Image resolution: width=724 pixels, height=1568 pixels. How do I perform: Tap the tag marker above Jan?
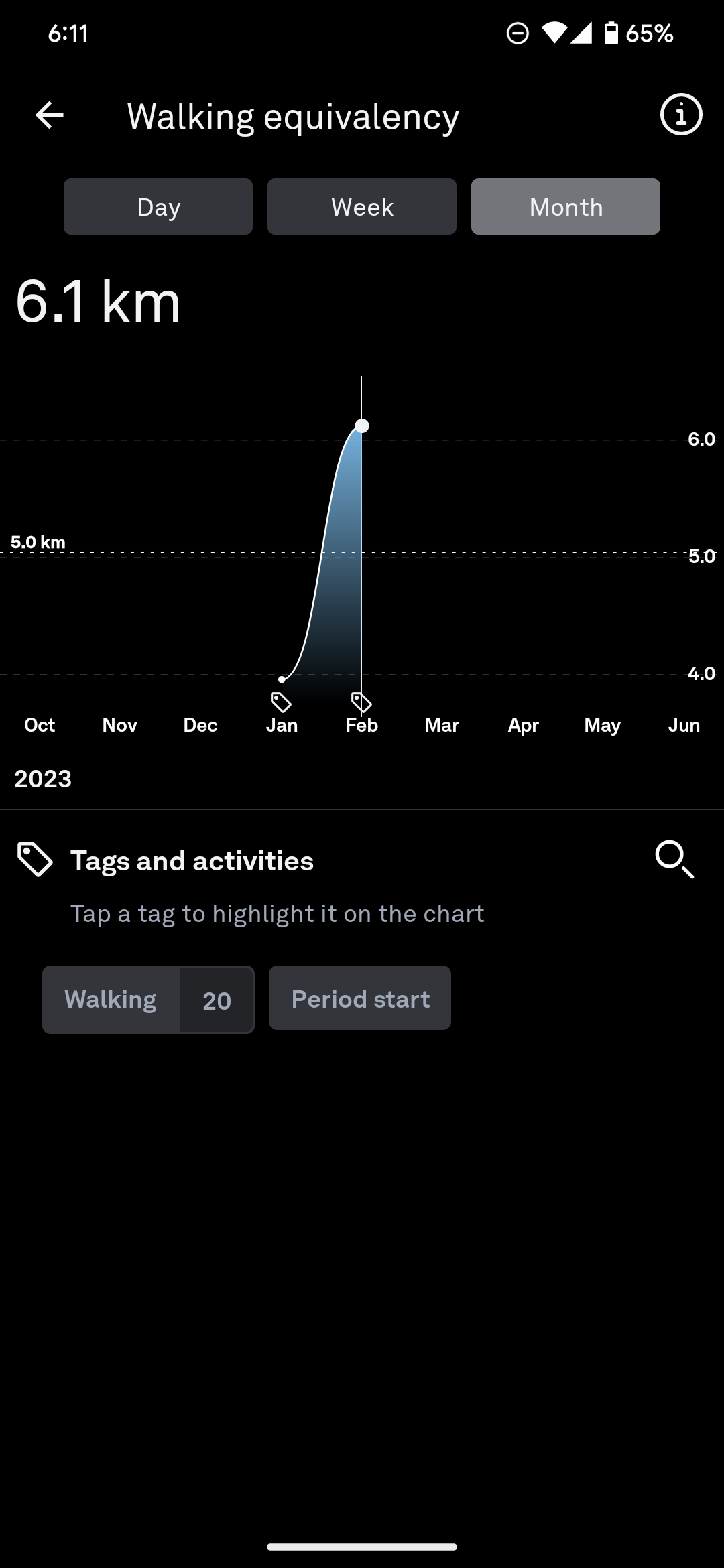pyautogui.click(x=281, y=702)
